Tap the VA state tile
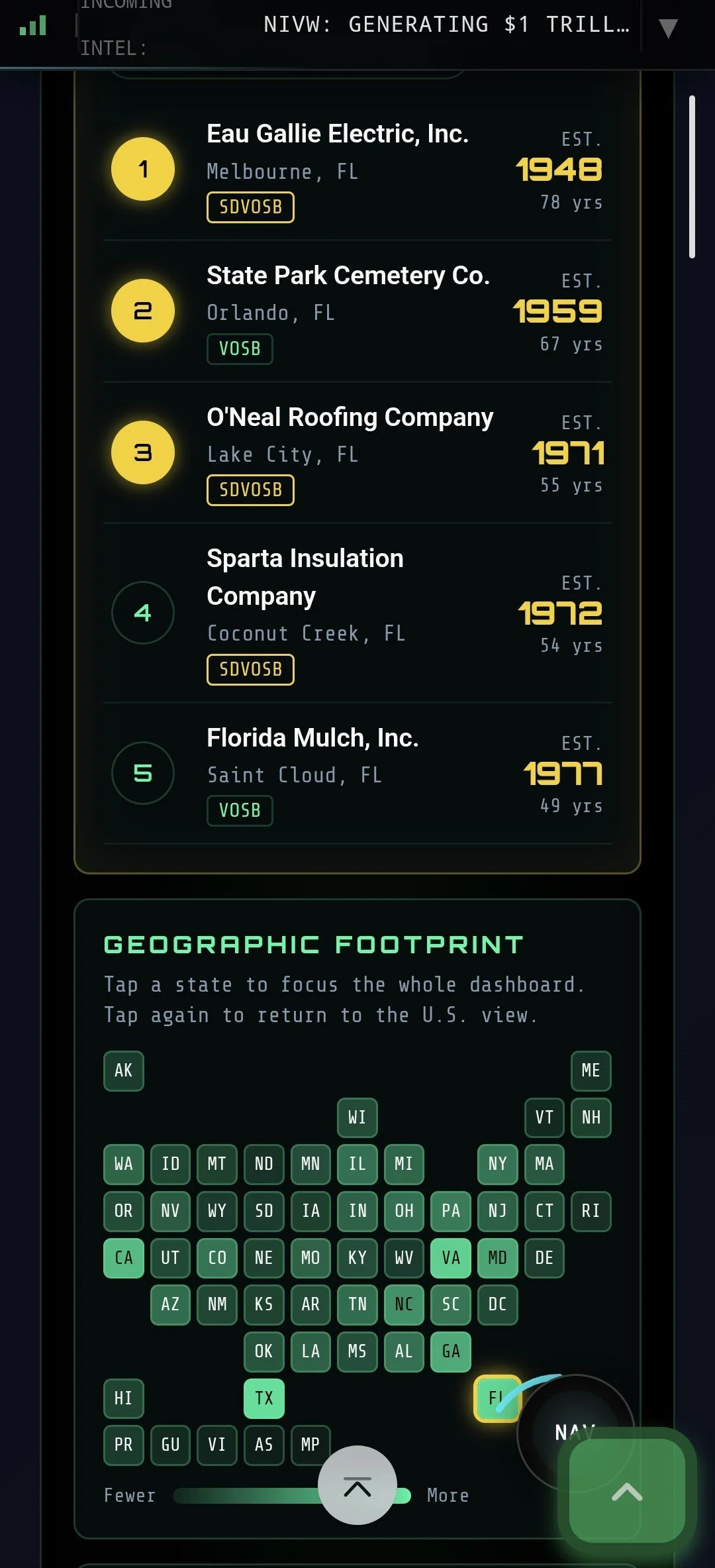The image size is (715, 1568). pos(451,1257)
